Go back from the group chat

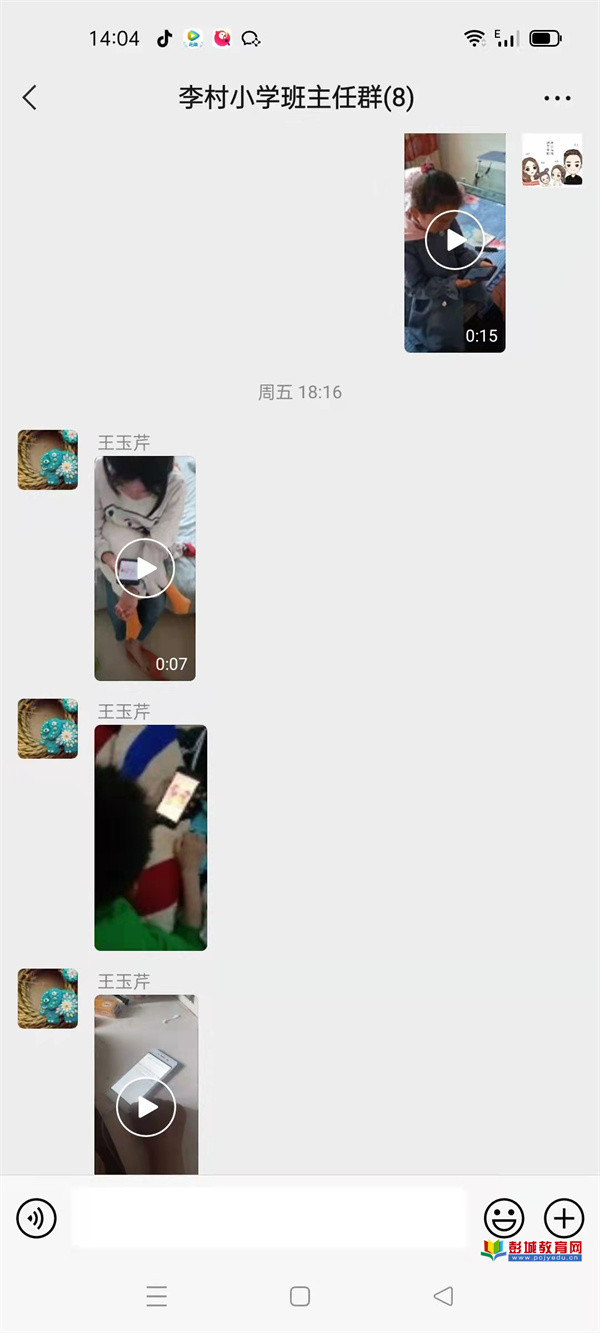coord(30,97)
